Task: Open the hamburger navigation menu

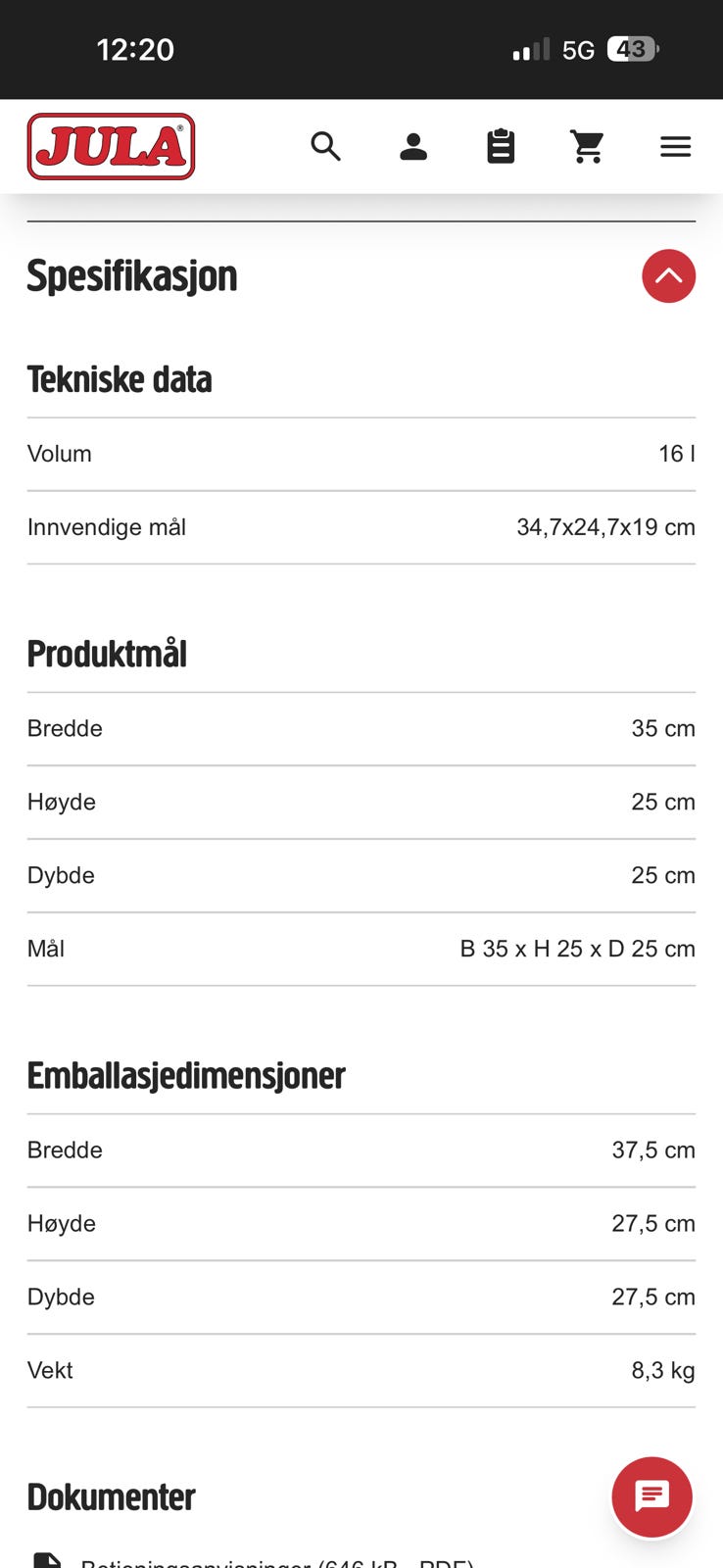Action: (x=675, y=146)
